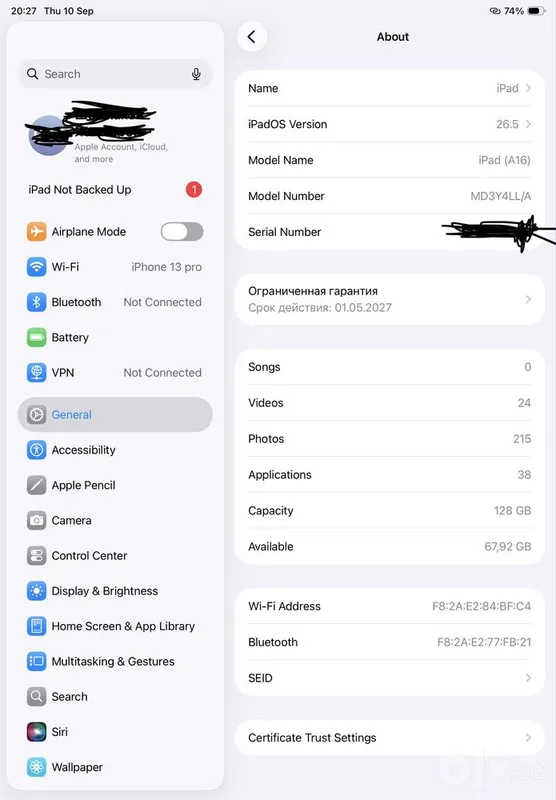Open Home Screen & App Library
Image resolution: width=556 pixels, height=800 pixels.
point(115,626)
